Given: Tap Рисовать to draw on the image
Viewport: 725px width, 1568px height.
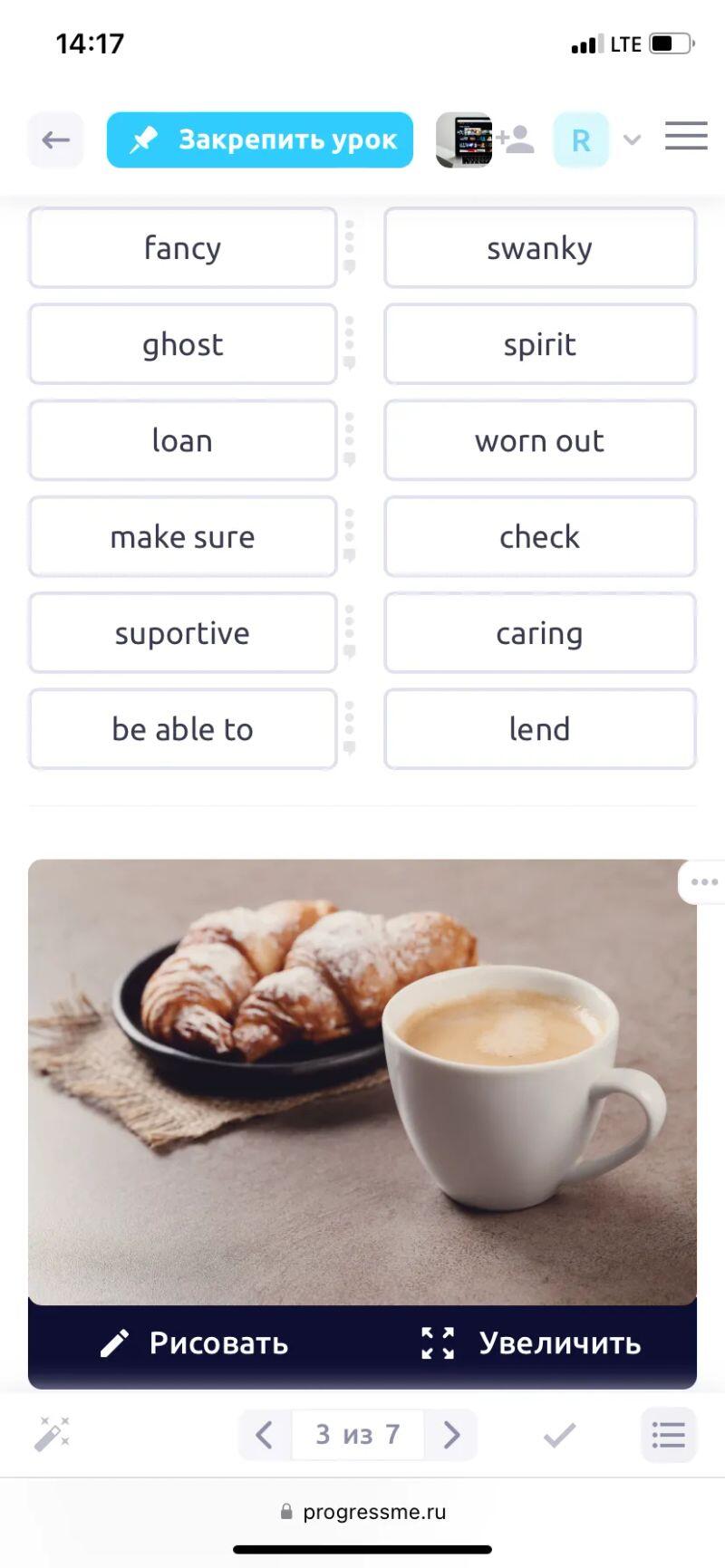Looking at the screenshot, I should pyautogui.click(x=194, y=1343).
